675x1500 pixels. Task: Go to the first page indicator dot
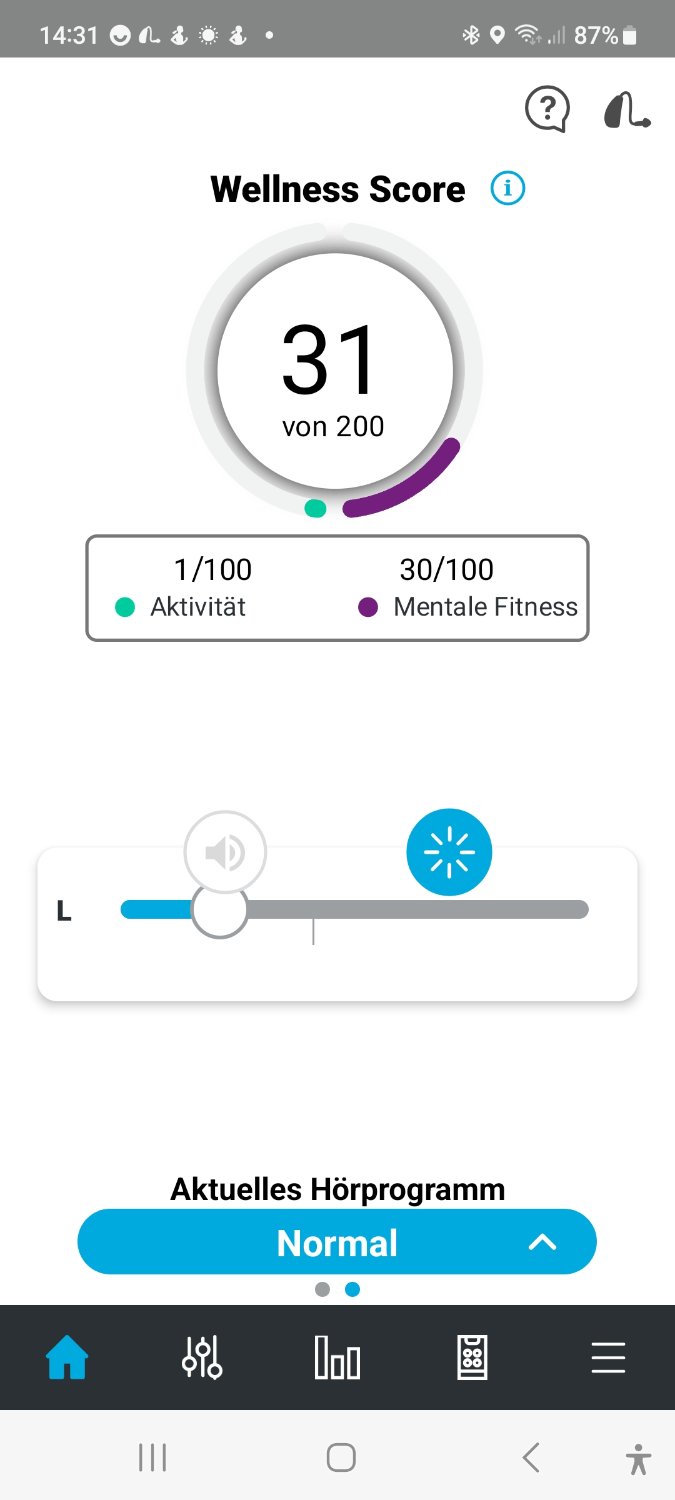[x=322, y=1289]
